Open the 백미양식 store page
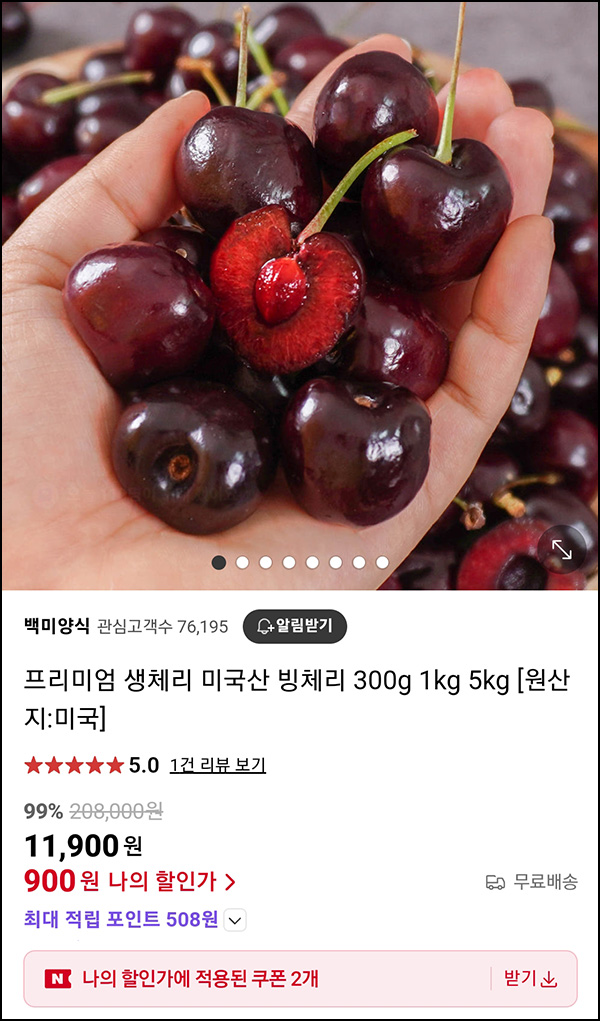 [x=56, y=627]
